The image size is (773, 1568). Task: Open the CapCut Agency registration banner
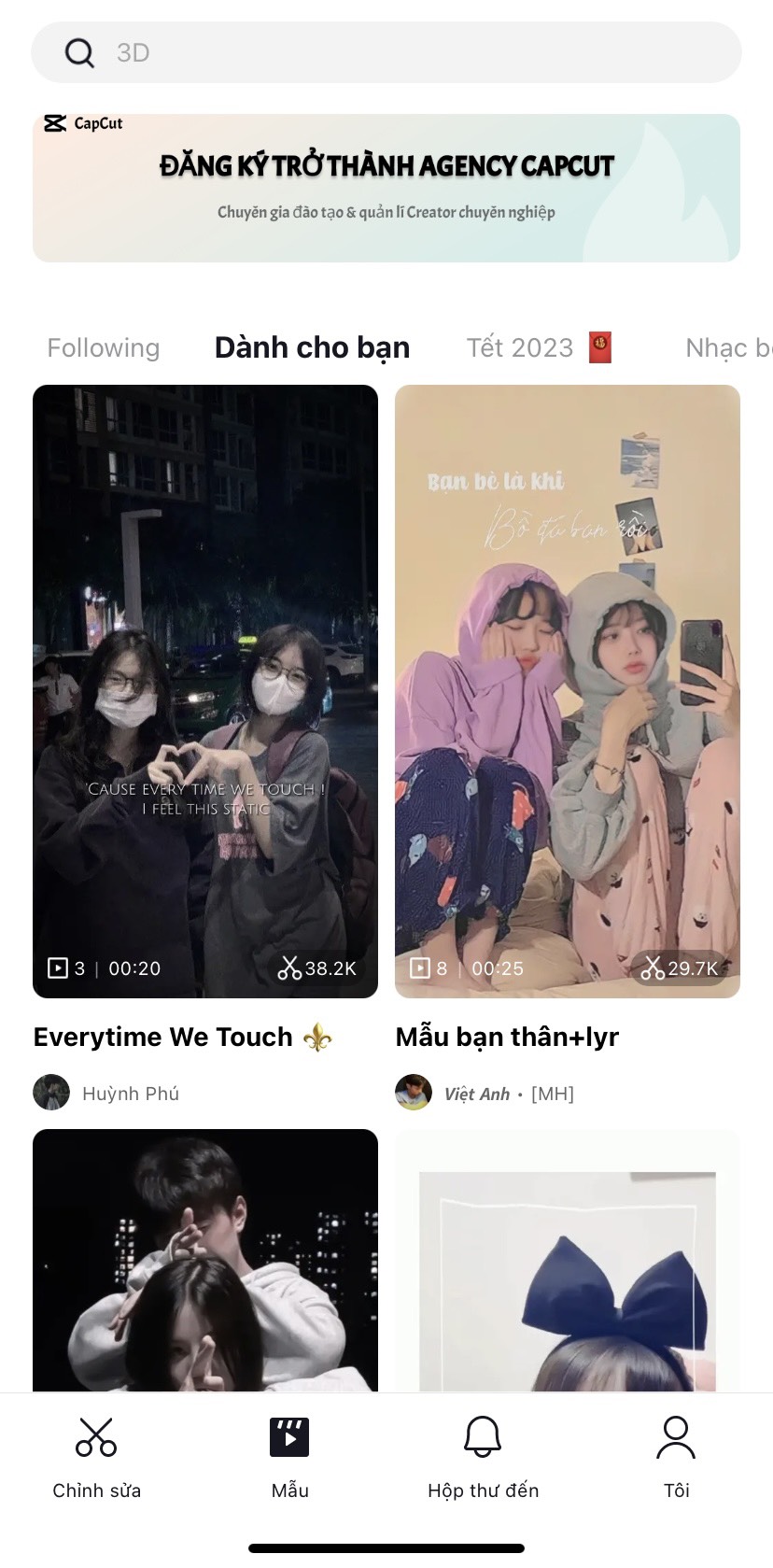[386, 188]
